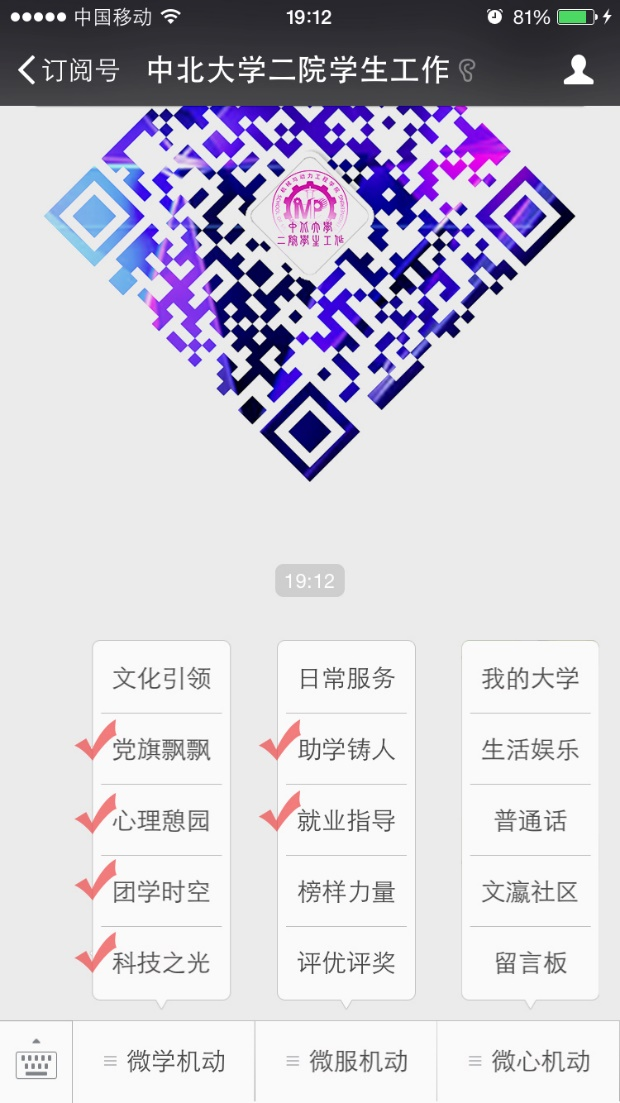Open the 微学机动 menu
This screenshot has width=620, height=1103.
(163, 1061)
